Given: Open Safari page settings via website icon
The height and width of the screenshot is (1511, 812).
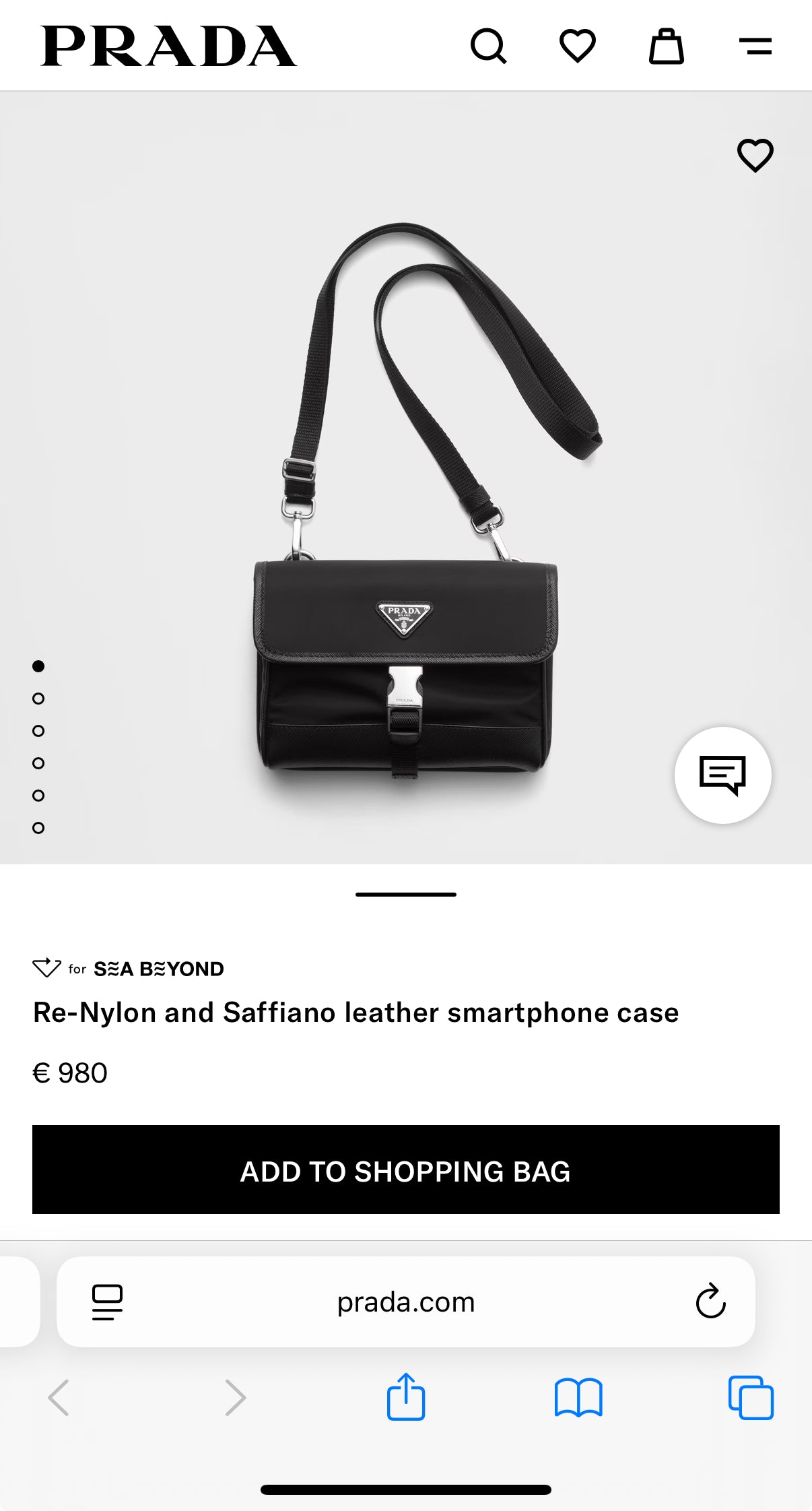Looking at the screenshot, I should 108,1301.
